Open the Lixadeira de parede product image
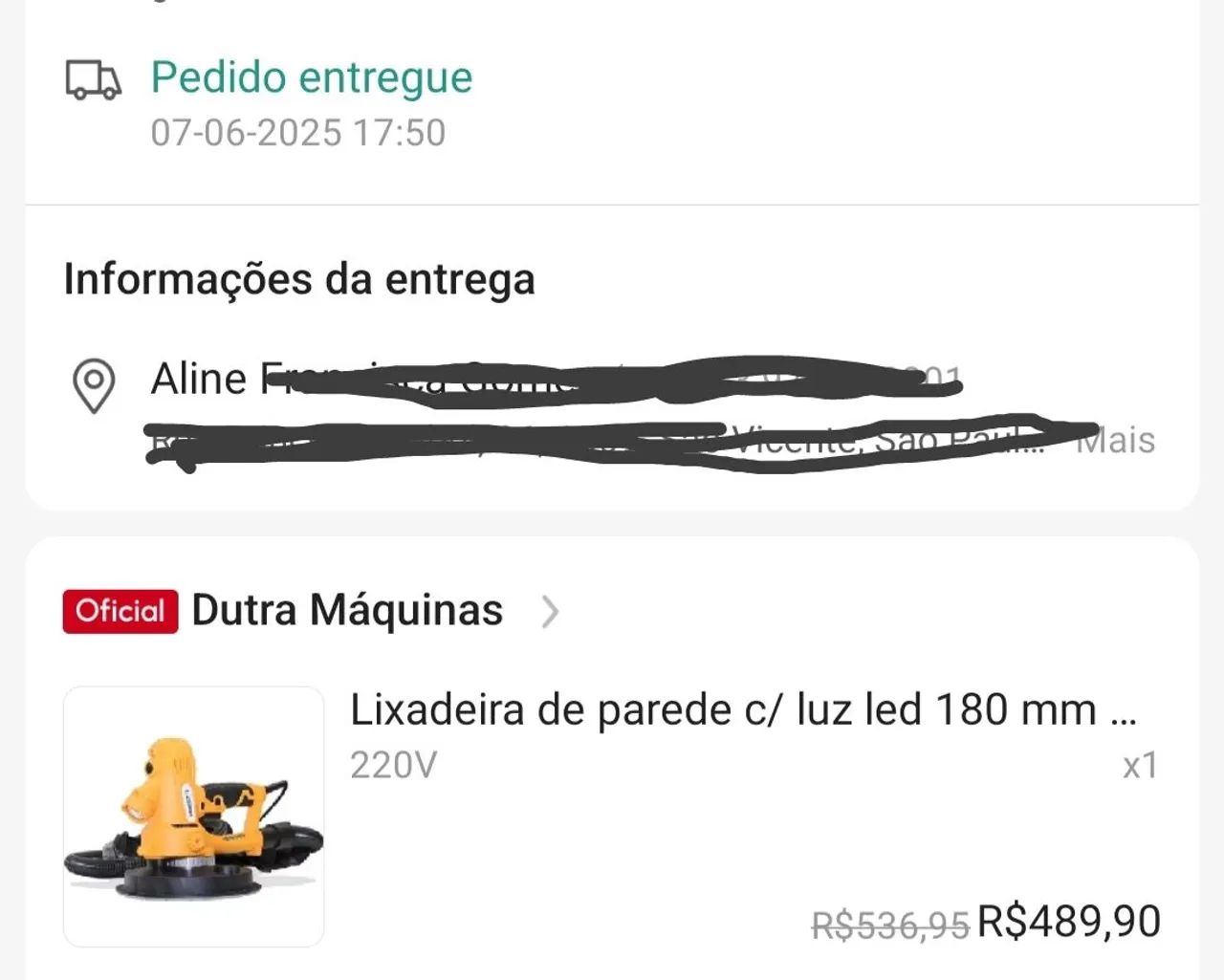The width and height of the screenshot is (1224, 980). pos(194,817)
